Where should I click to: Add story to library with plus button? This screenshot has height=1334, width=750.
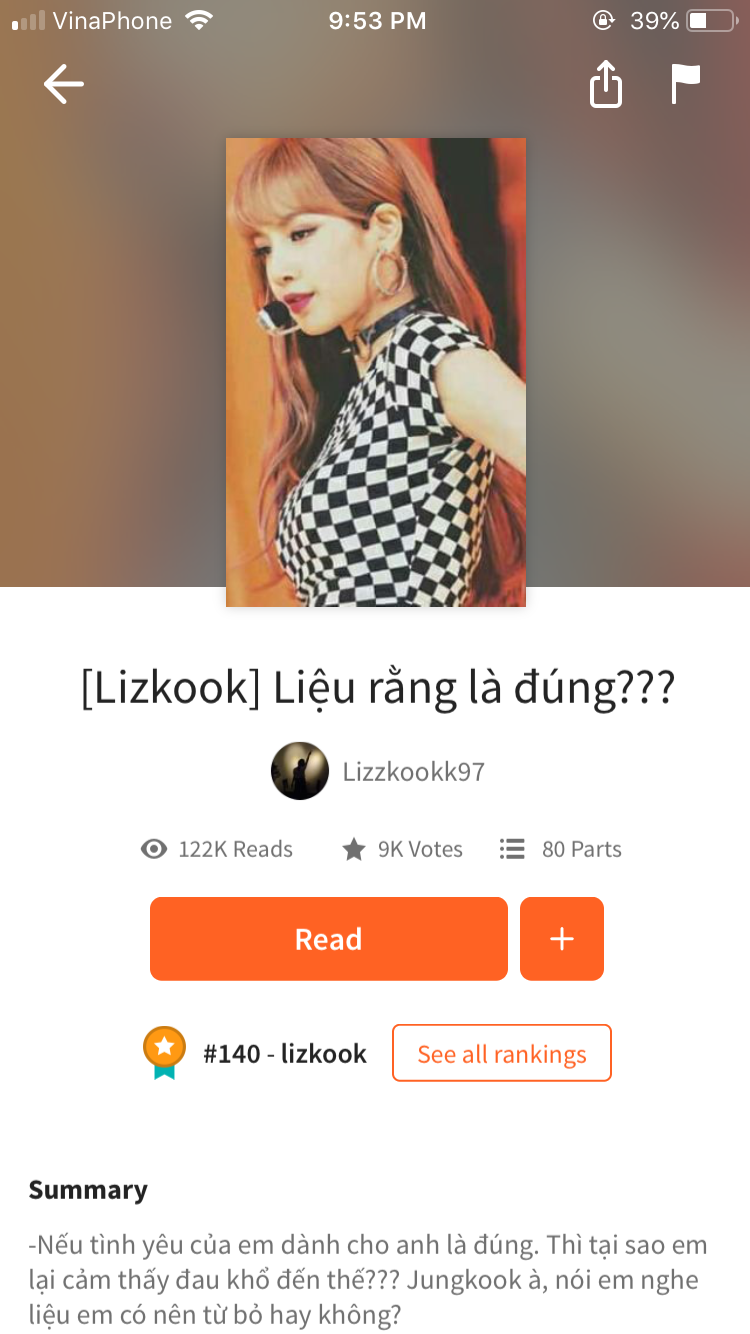coord(562,939)
